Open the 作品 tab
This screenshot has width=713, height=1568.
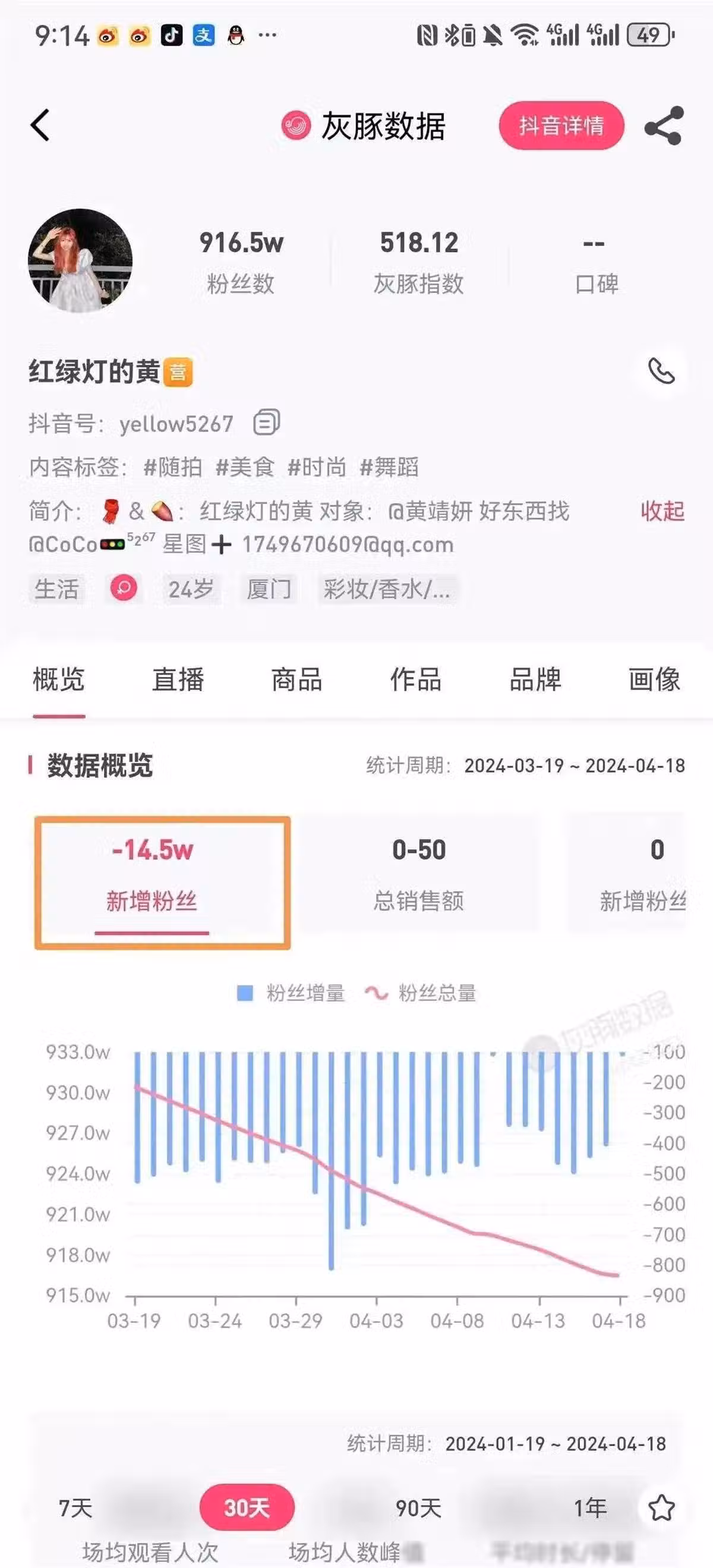[x=416, y=679]
